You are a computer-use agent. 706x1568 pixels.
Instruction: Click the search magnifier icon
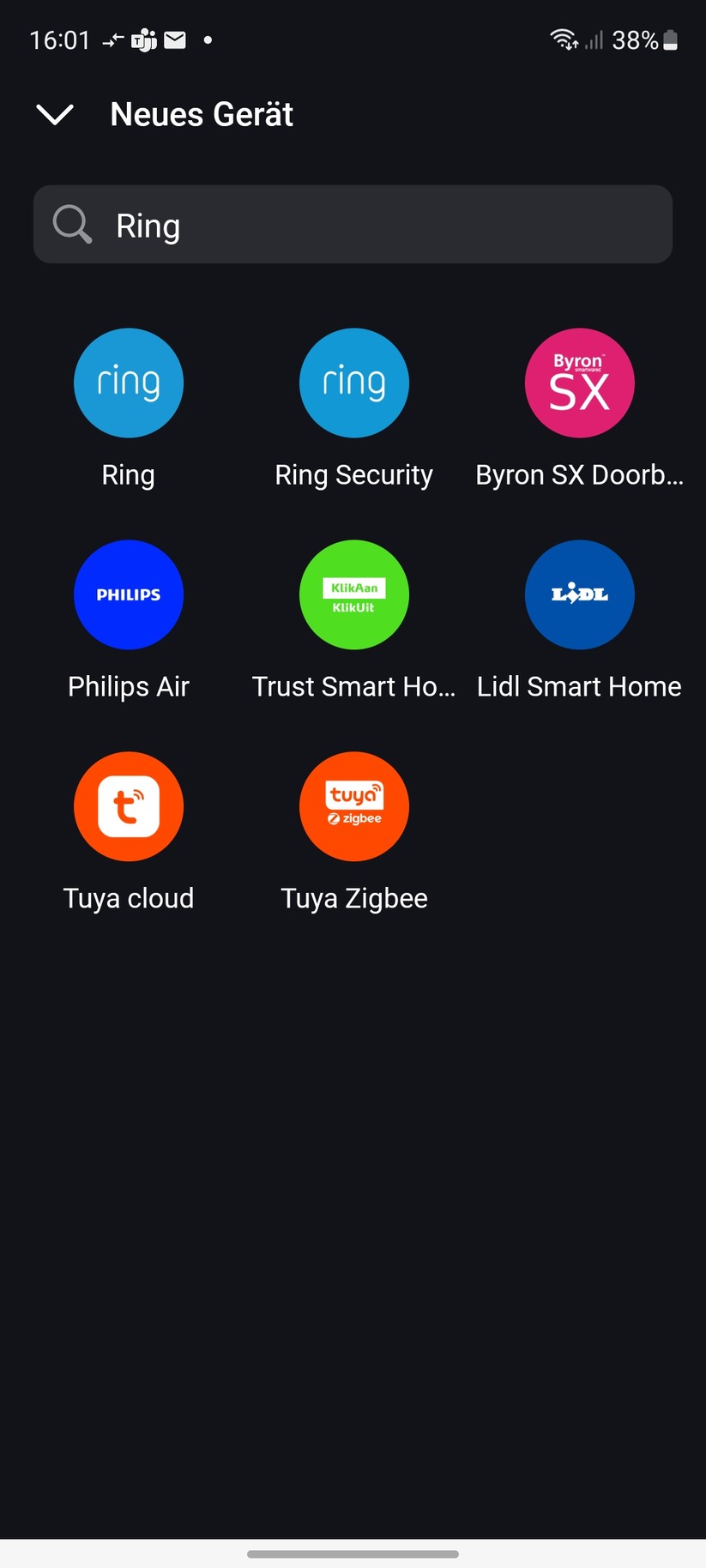72,224
